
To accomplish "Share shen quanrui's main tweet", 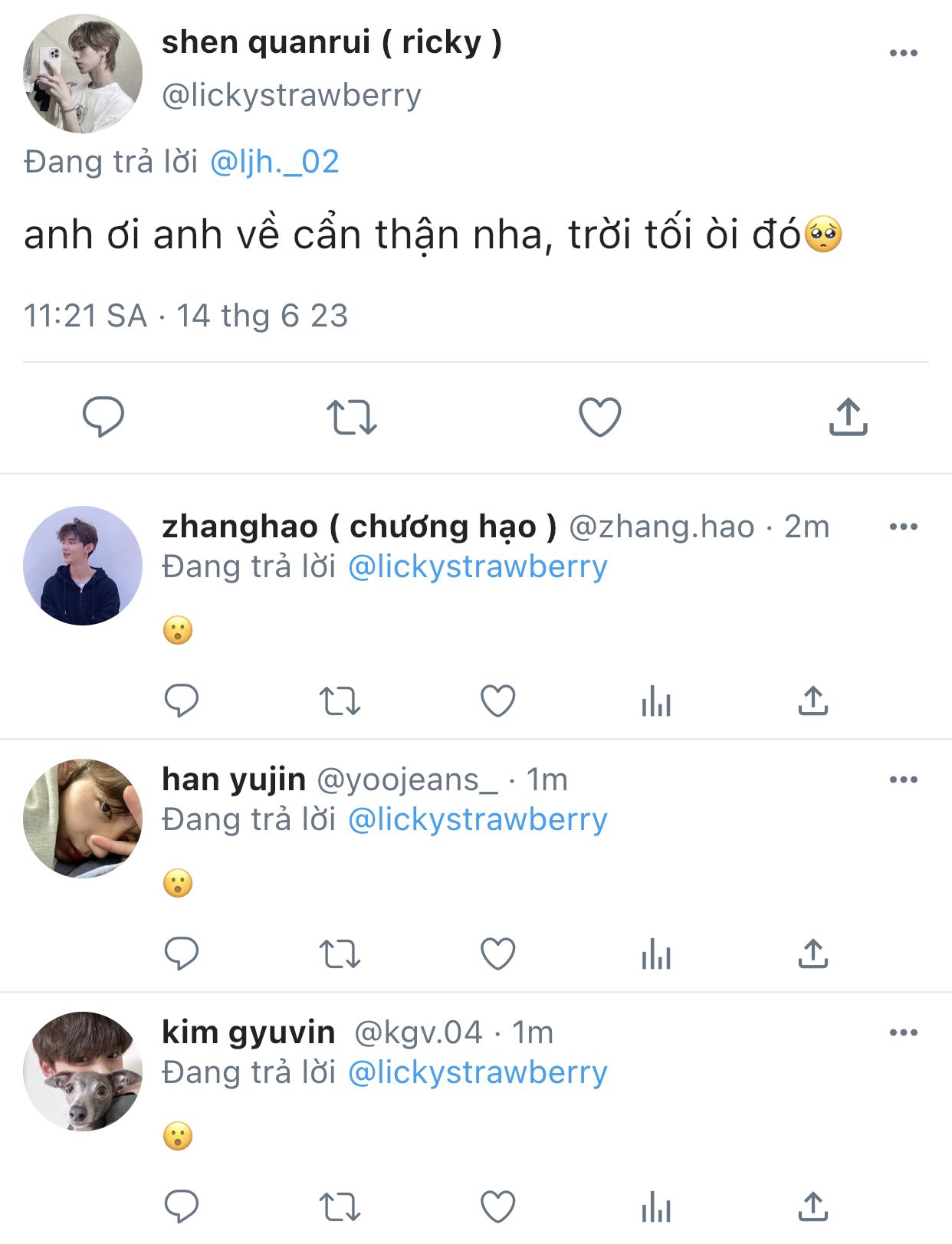I will click(848, 417).
